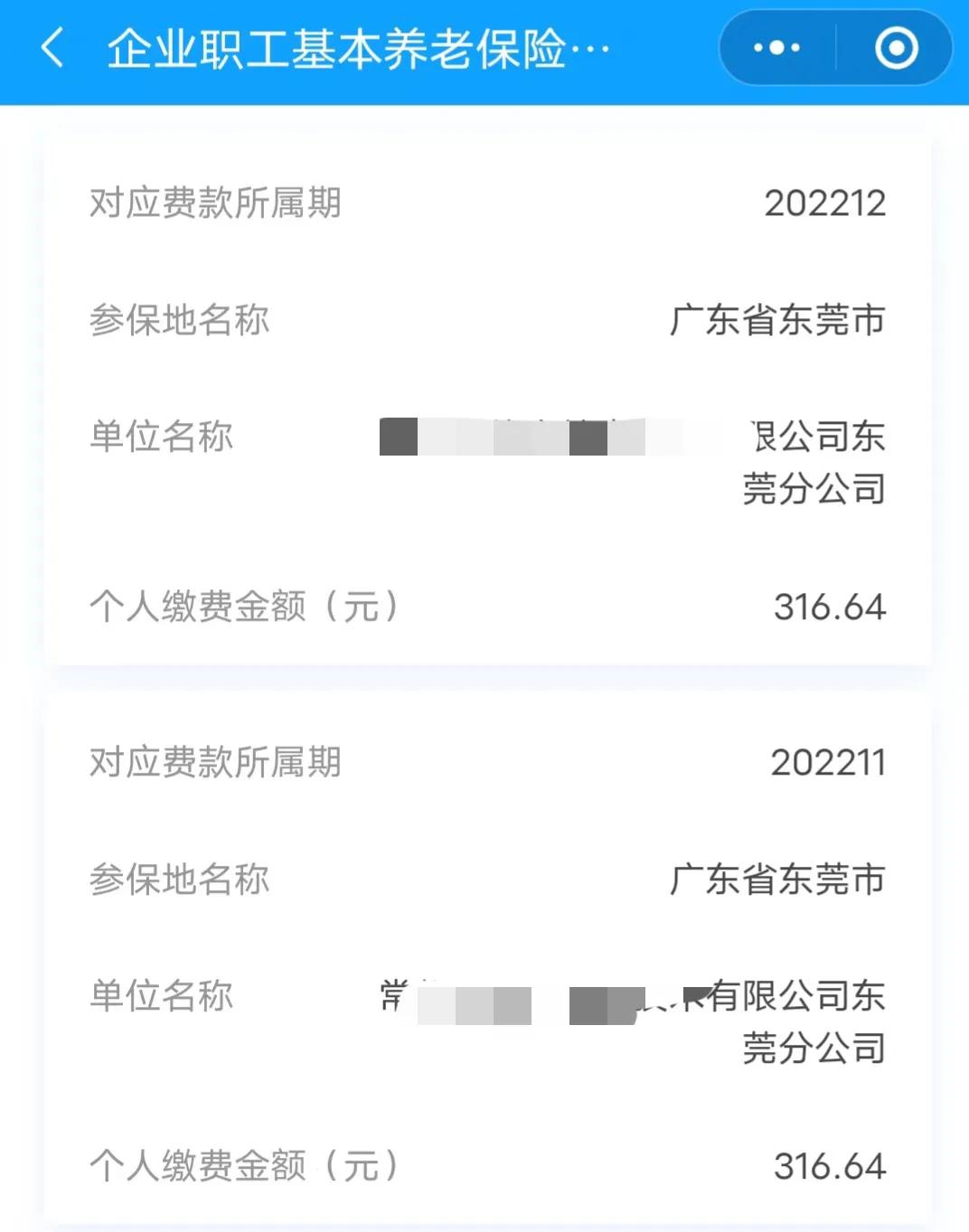Select amount 316.64 in the second record

pos(828,1166)
